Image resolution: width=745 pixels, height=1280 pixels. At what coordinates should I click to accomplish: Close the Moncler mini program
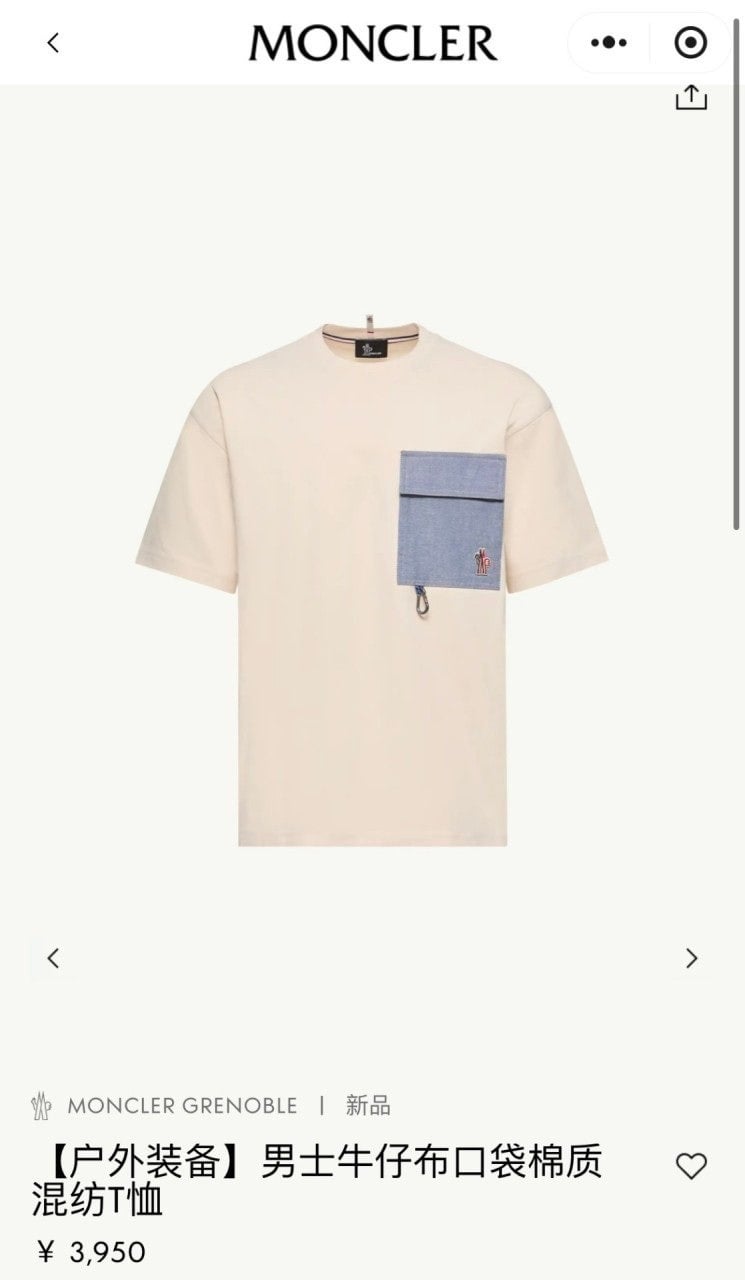coord(691,43)
